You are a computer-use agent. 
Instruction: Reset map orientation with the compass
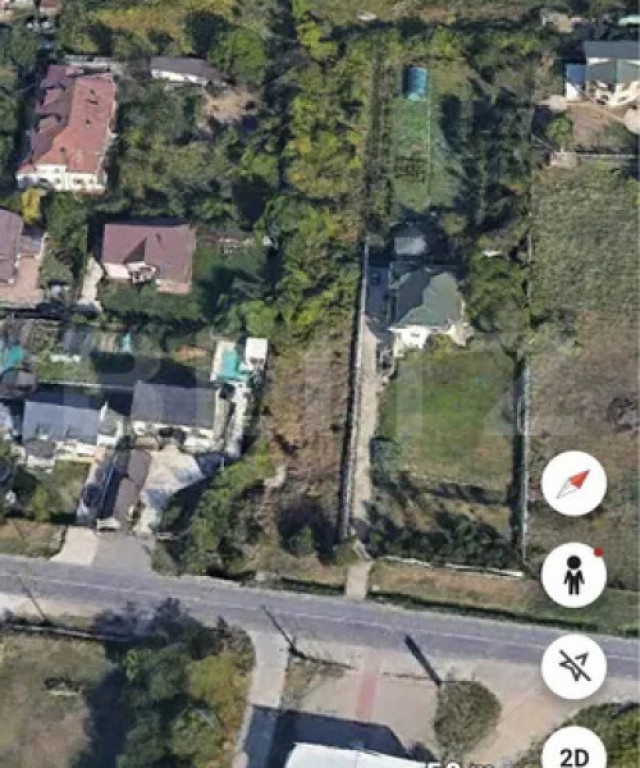(x=573, y=484)
